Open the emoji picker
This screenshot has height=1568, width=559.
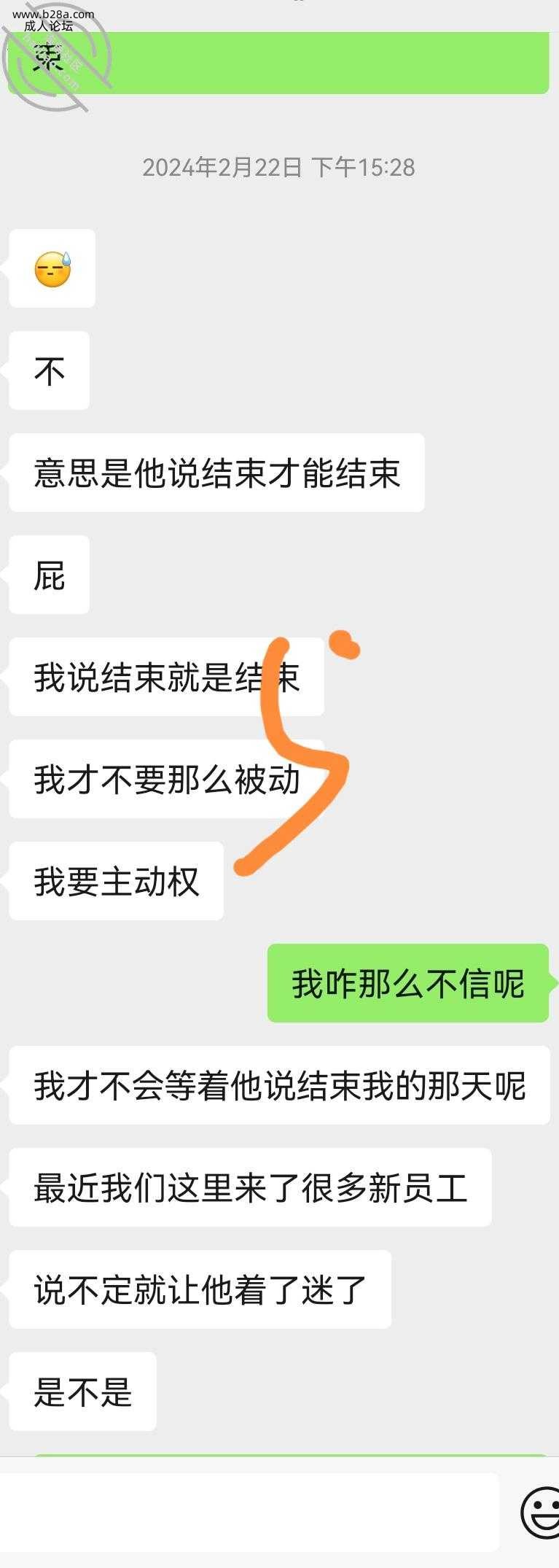(541, 1513)
